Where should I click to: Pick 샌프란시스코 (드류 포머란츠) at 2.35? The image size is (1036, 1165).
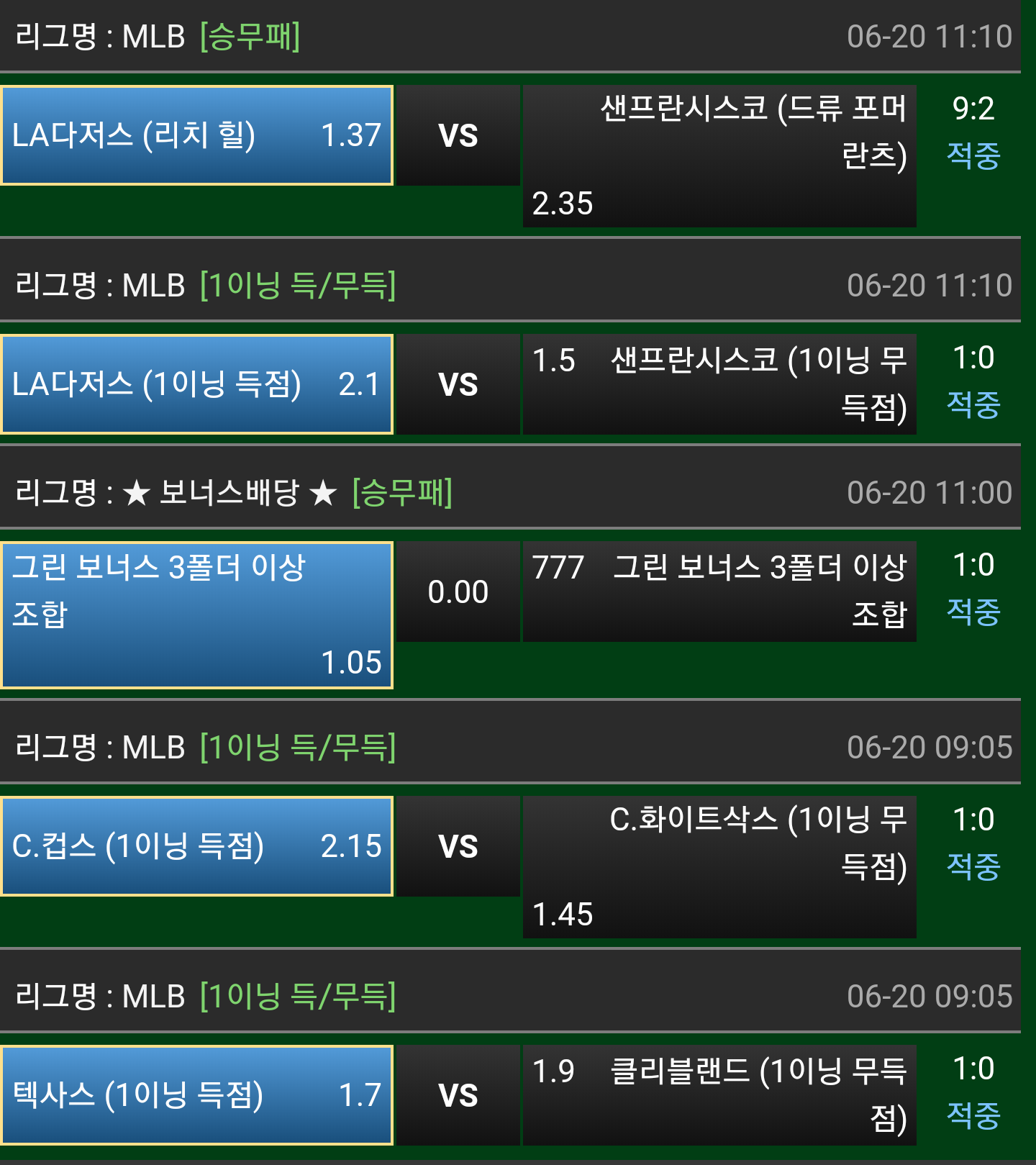coord(719,156)
